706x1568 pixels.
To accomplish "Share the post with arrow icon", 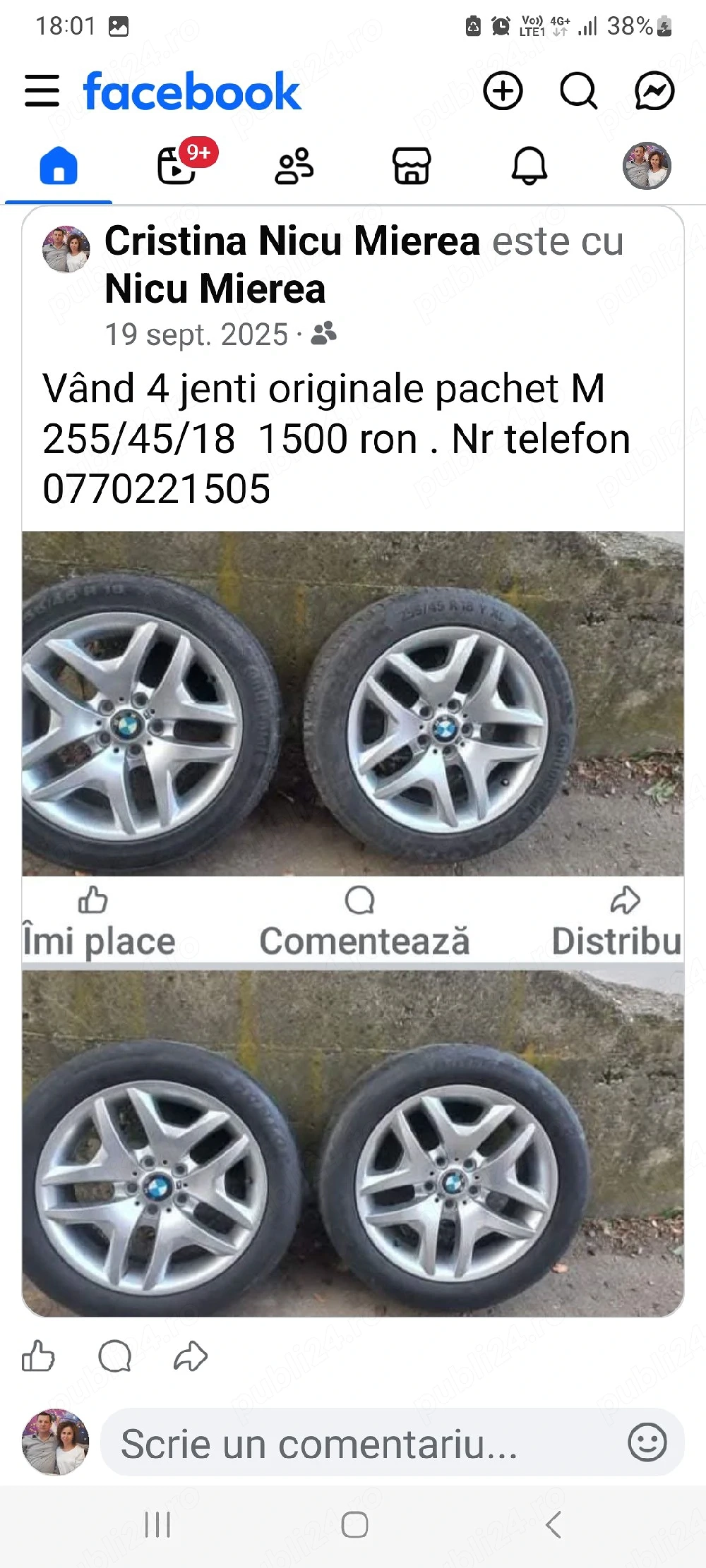I will pos(191,1356).
